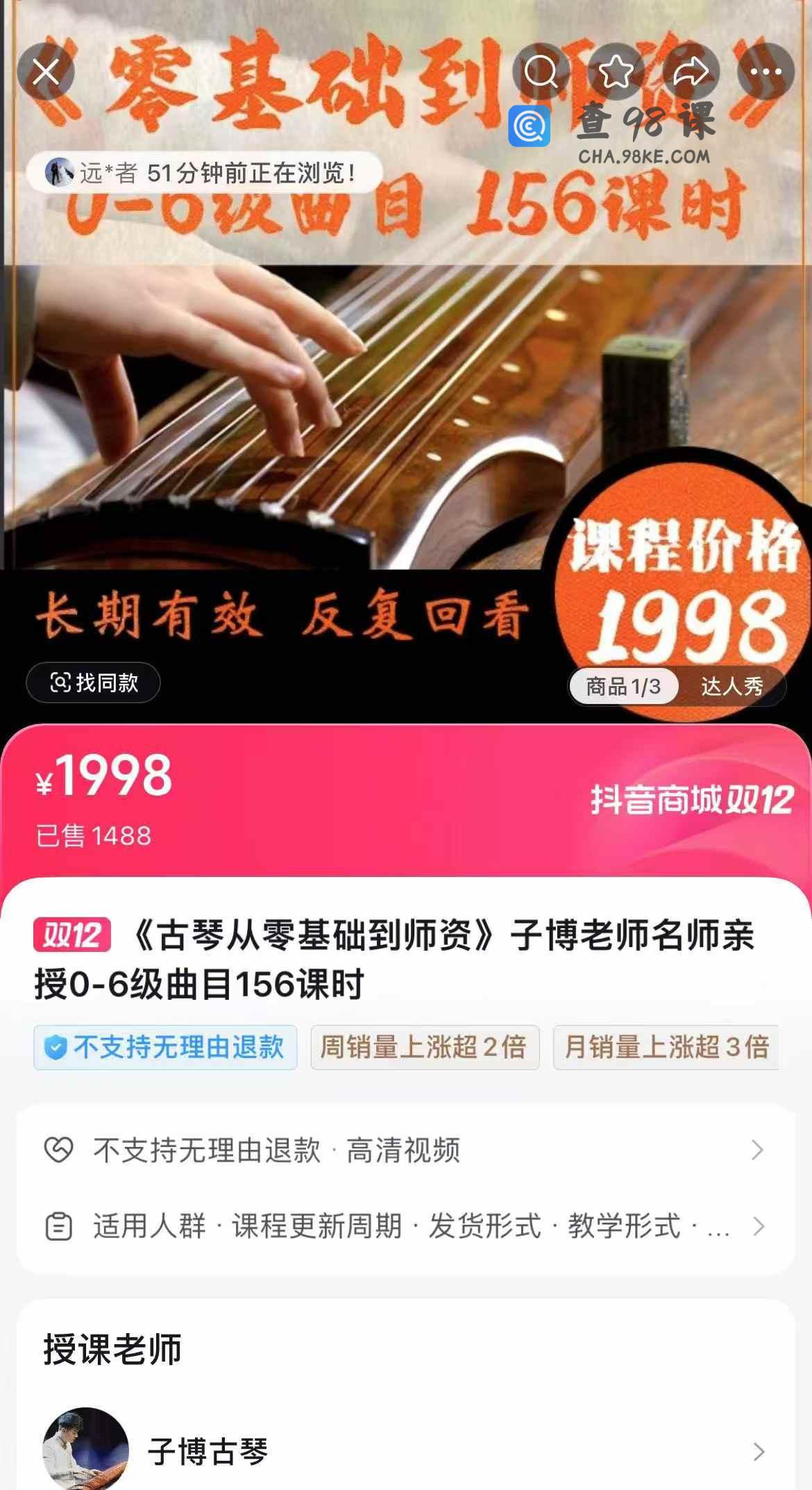Open search from the top bar
This screenshot has height=1490, width=812.
point(541,72)
